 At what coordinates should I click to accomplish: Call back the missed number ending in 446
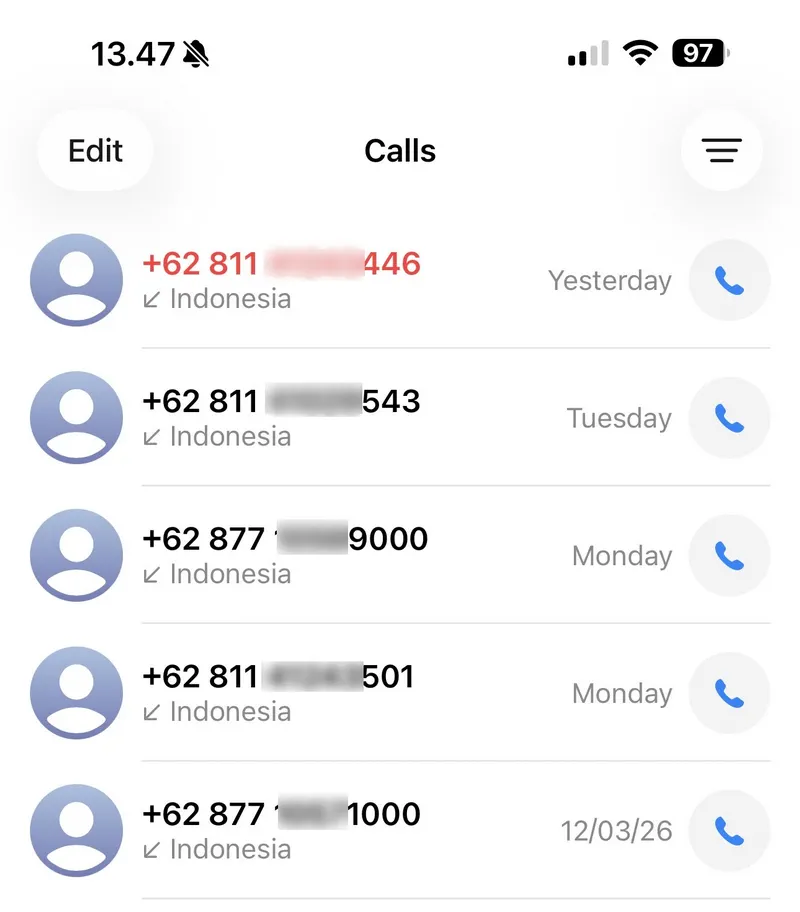[730, 281]
